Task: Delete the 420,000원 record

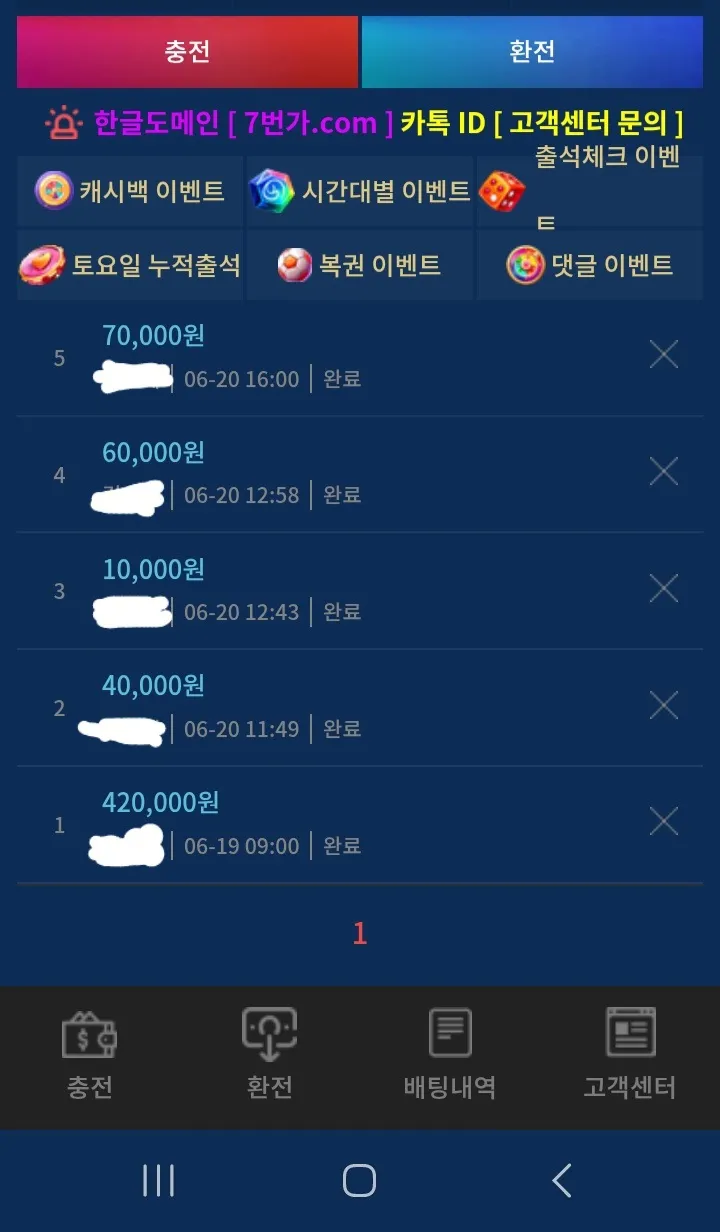Action: 664,822
